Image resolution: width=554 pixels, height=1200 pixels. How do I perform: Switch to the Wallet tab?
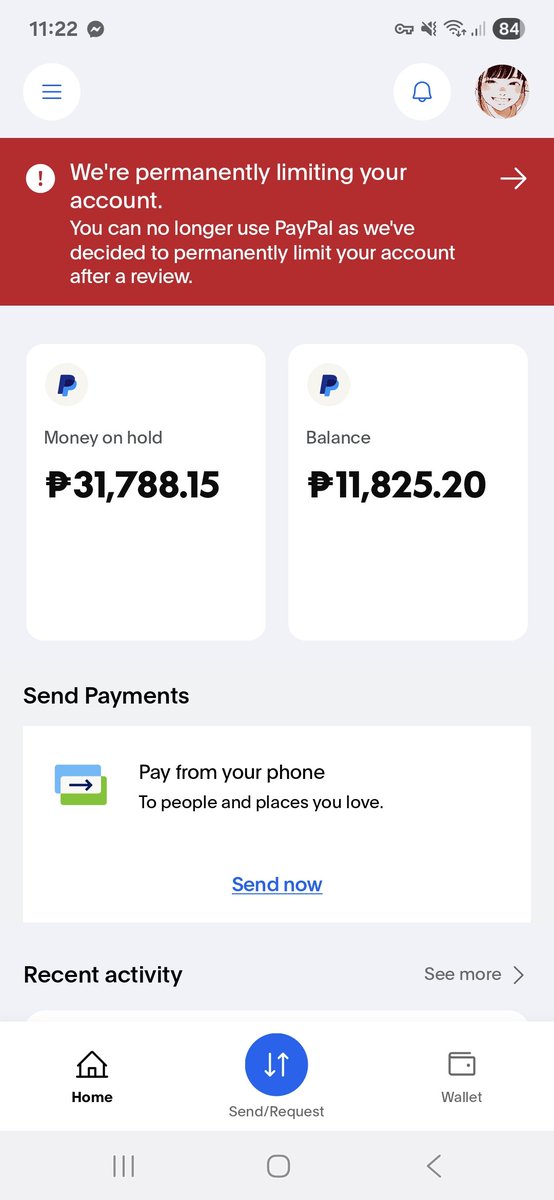pyautogui.click(x=462, y=1077)
